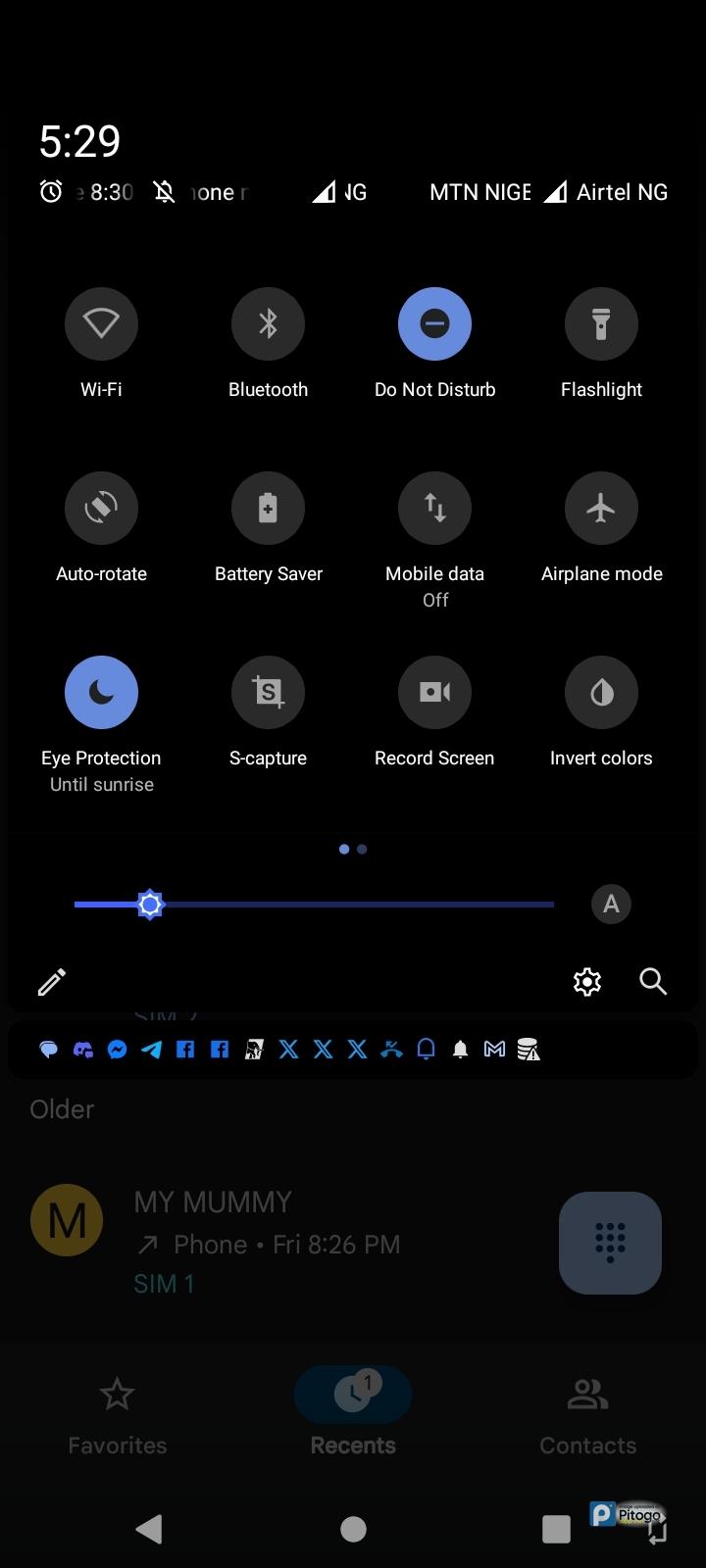Open settings via gear icon
The width and height of the screenshot is (706, 1568).
[x=586, y=982]
